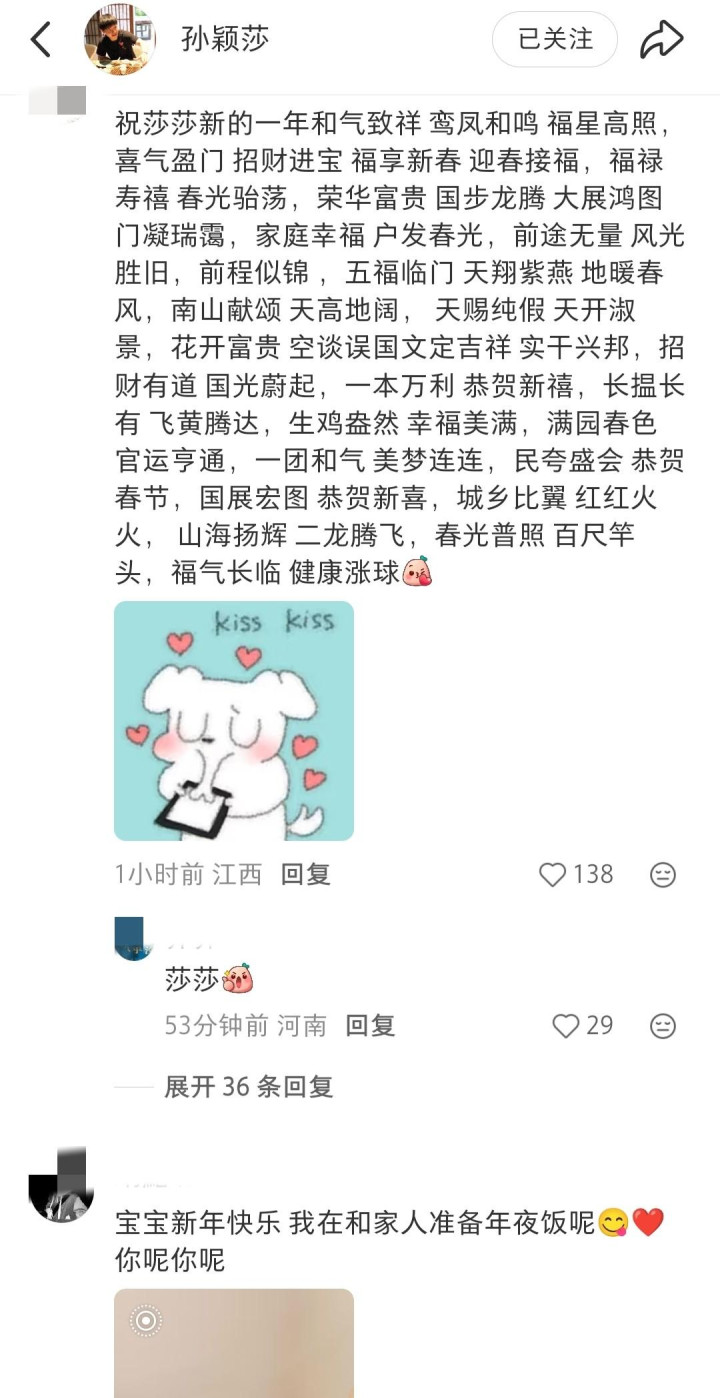Image resolution: width=720 pixels, height=1398 pixels.
Task: Dislike the 河南 reply via face icon
Action: (x=662, y=1026)
